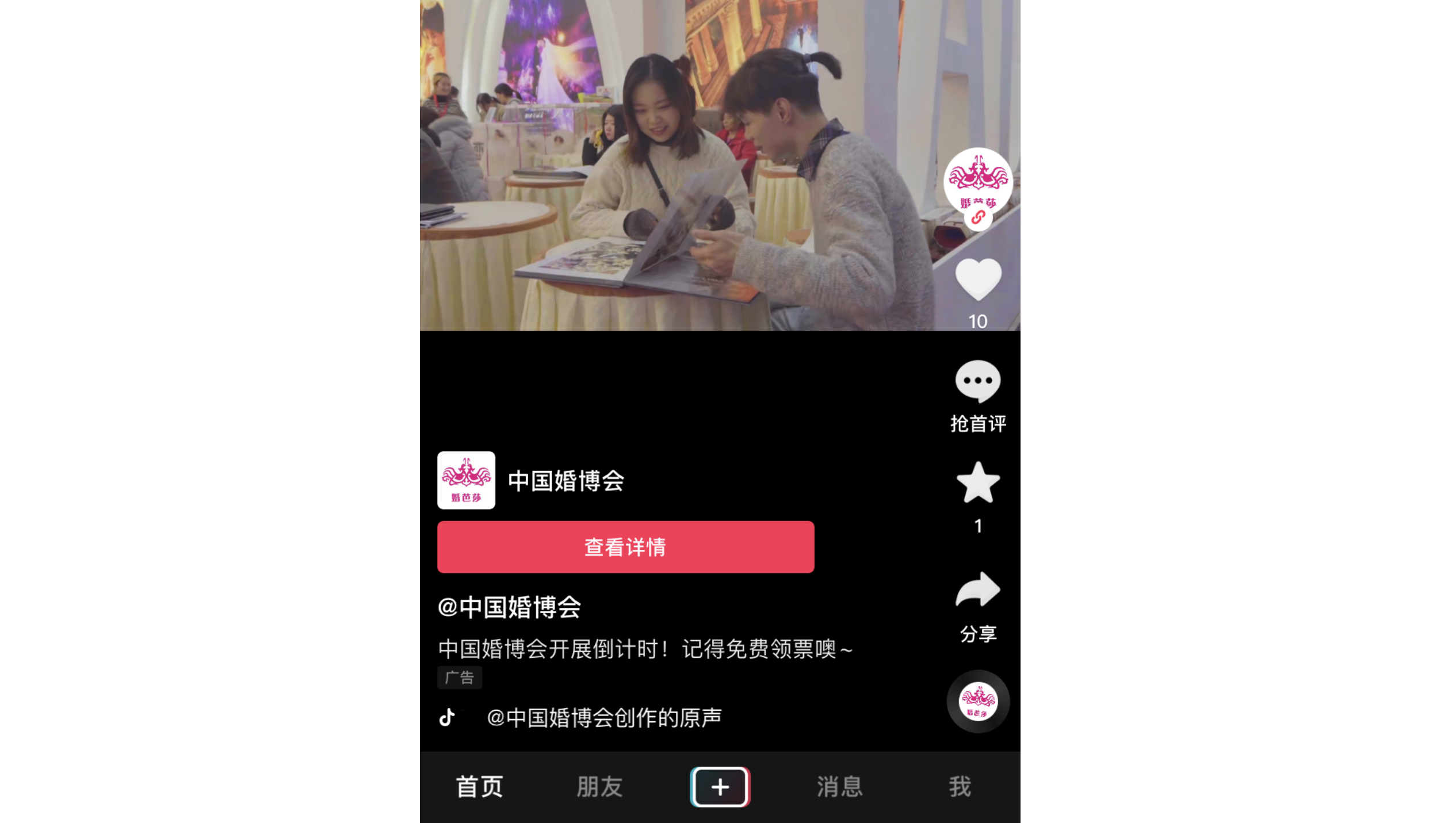Add the video to favorites with star
Screen dimensions: 1456x823
click(977, 483)
